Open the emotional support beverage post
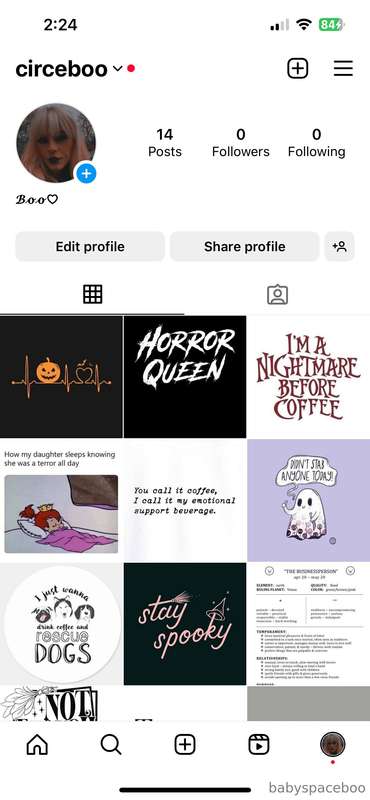The height and width of the screenshot is (800, 370). pos(185,501)
